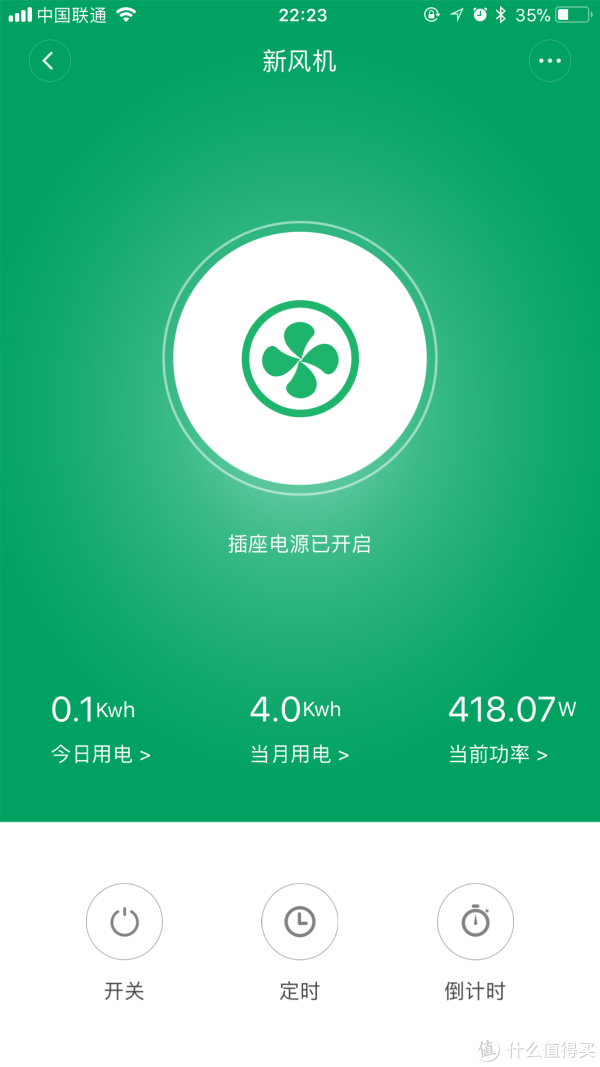The image size is (600, 1067).
Task: View today's electricity usage (今日用电)
Action: [x=101, y=754]
